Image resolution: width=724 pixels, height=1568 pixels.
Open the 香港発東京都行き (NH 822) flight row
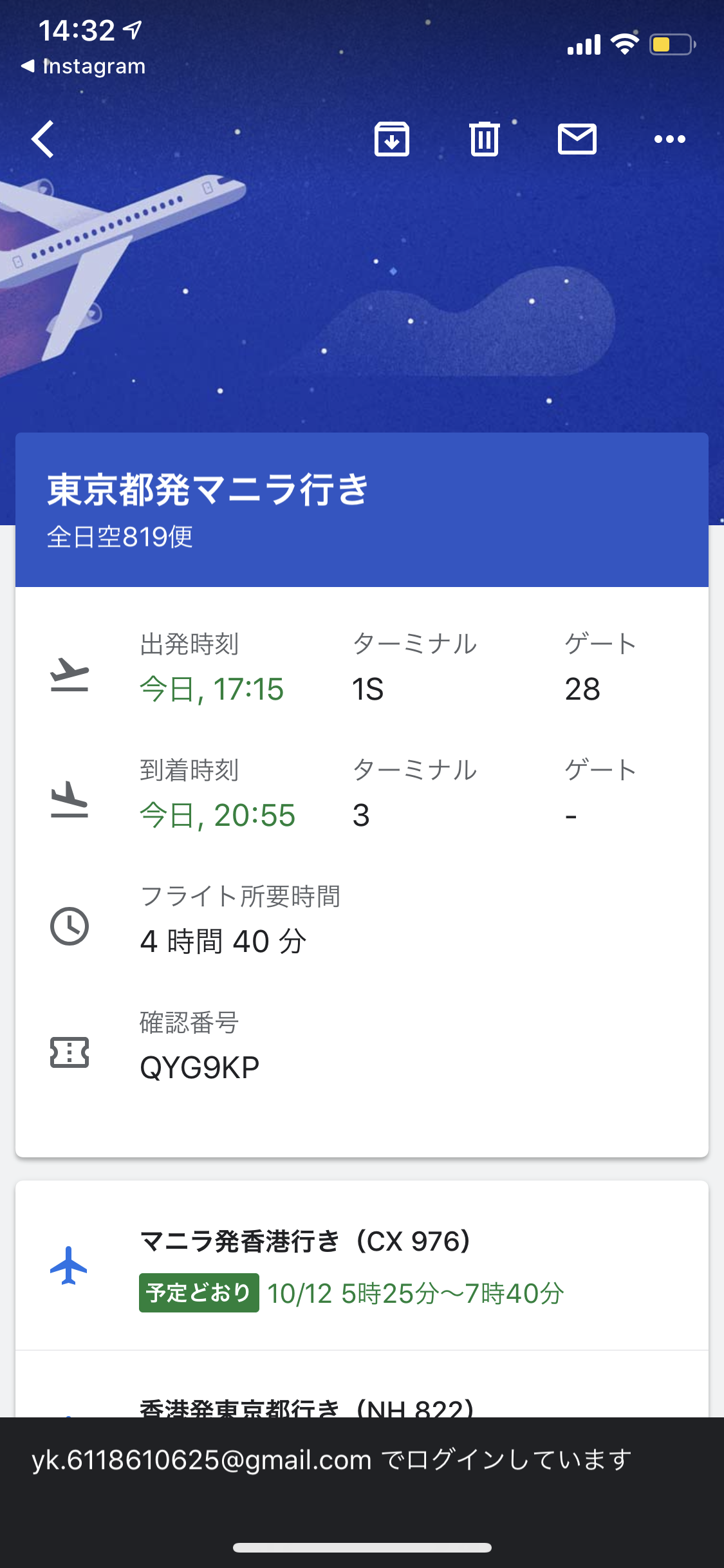coord(362,1384)
